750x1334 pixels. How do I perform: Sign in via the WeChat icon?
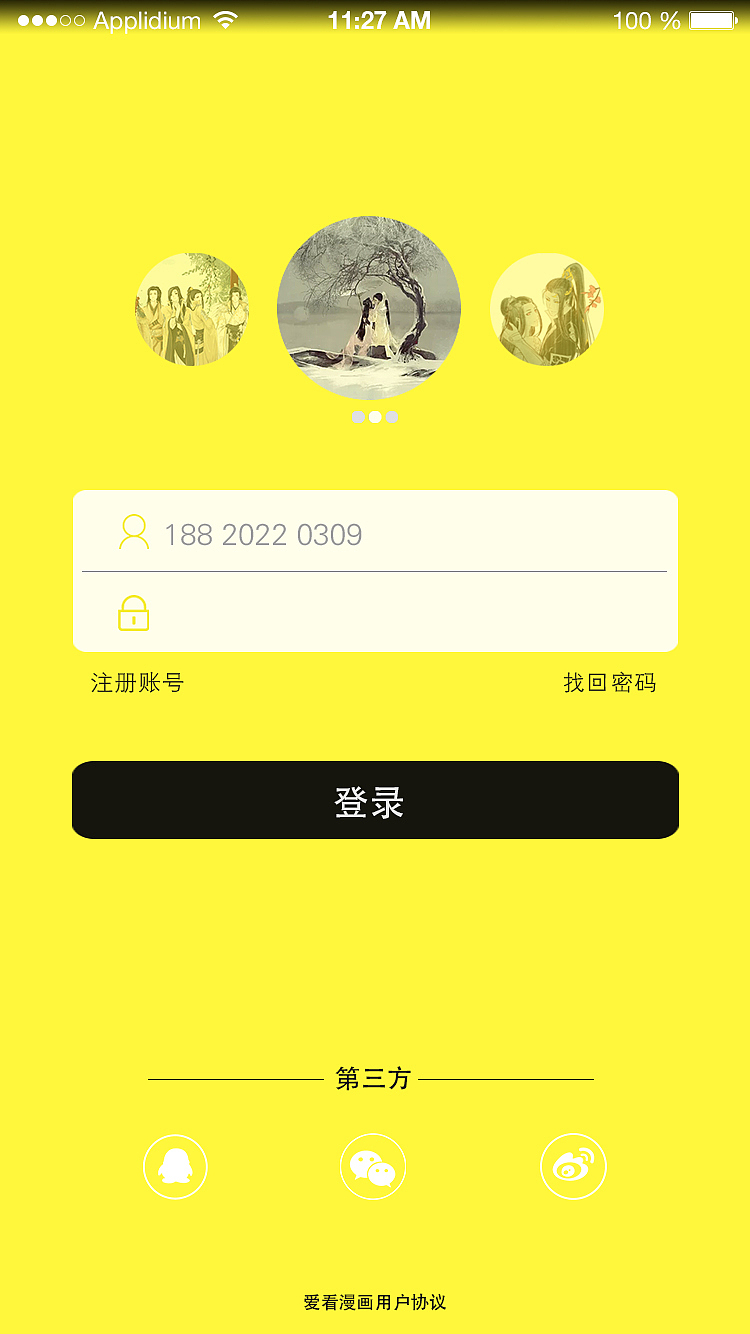373,1166
